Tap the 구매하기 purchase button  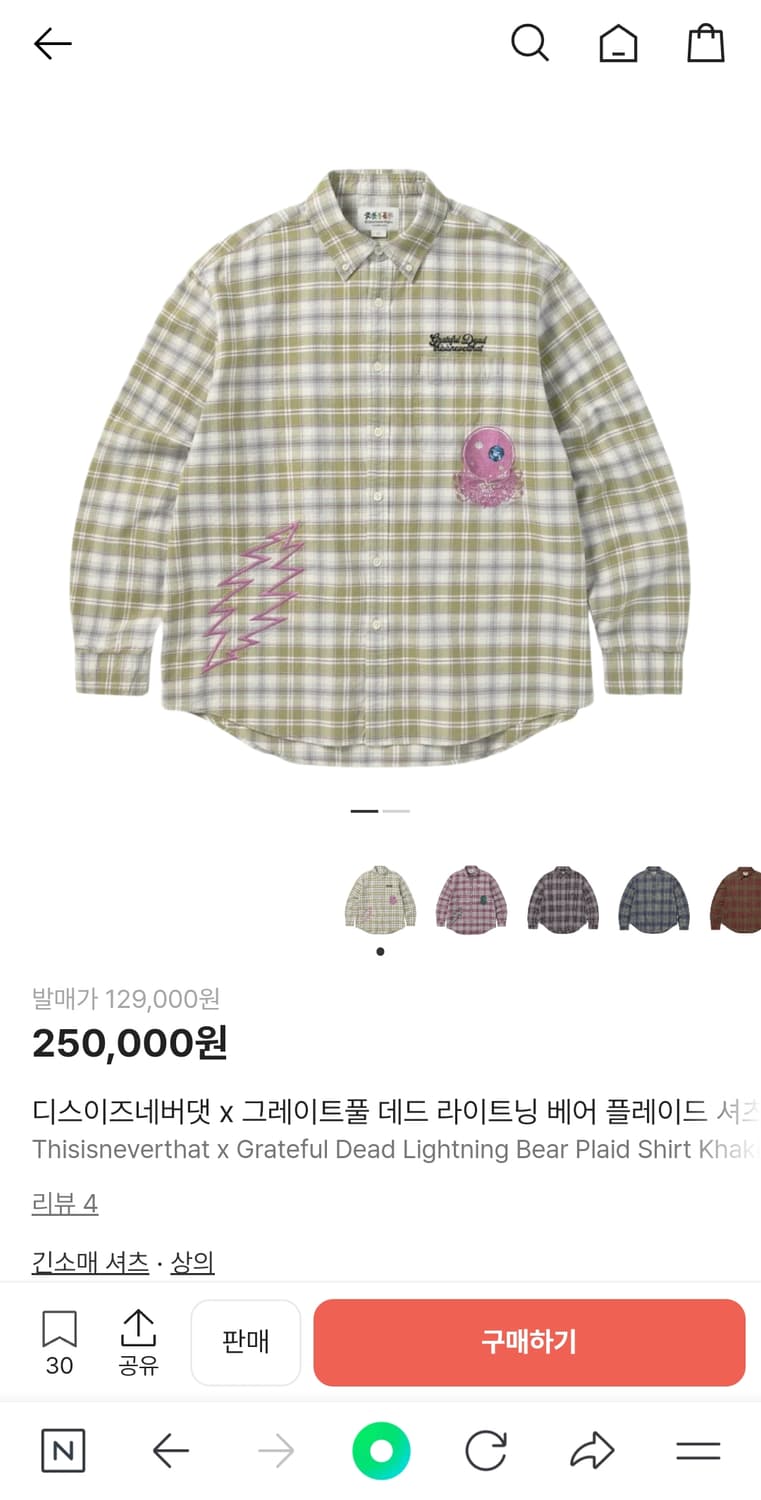pyautogui.click(x=529, y=1343)
